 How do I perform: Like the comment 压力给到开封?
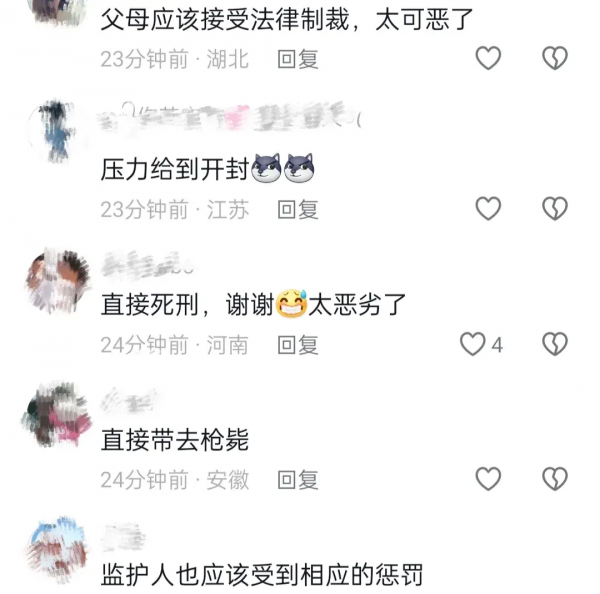point(487,209)
